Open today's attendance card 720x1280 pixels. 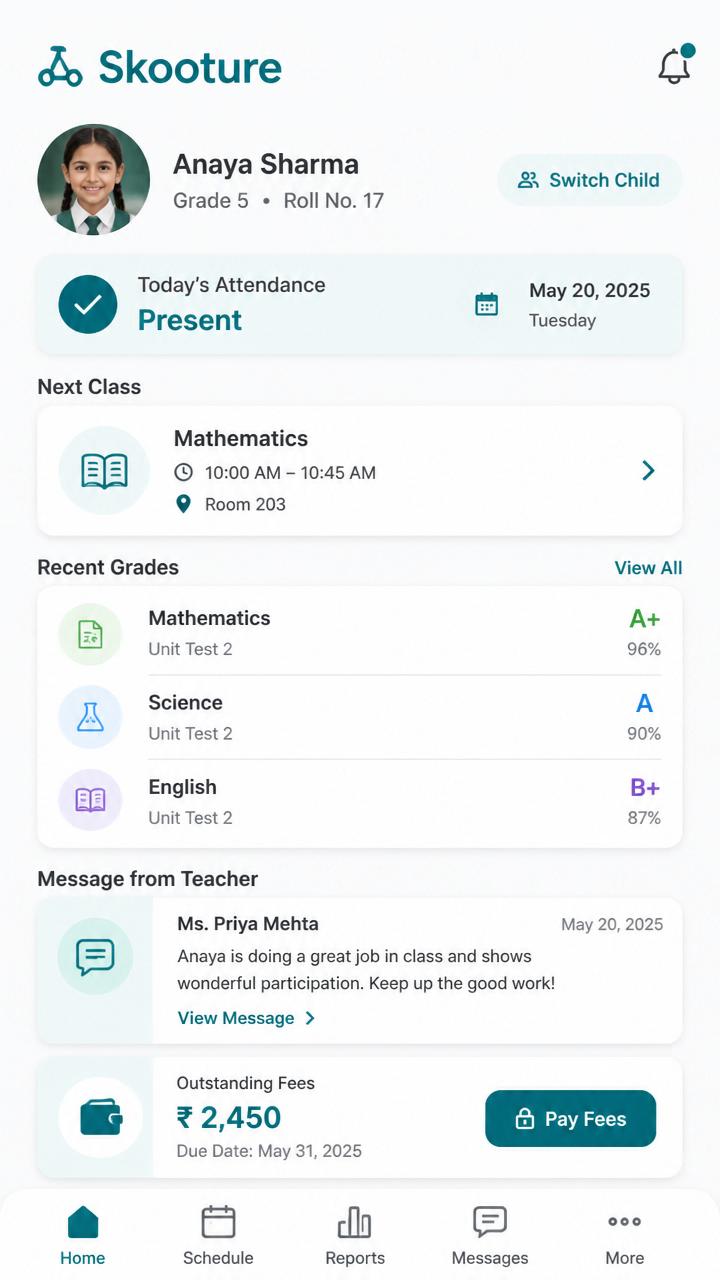pyautogui.click(x=360, y=304)
